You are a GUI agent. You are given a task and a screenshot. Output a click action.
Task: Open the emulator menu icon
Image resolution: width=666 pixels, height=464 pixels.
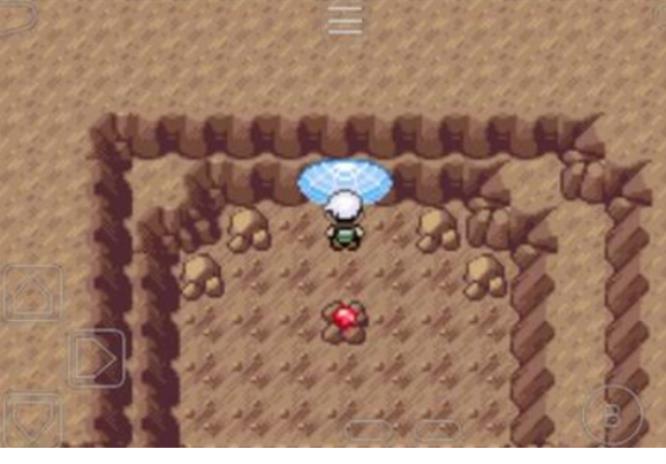[x=345, y=19]
